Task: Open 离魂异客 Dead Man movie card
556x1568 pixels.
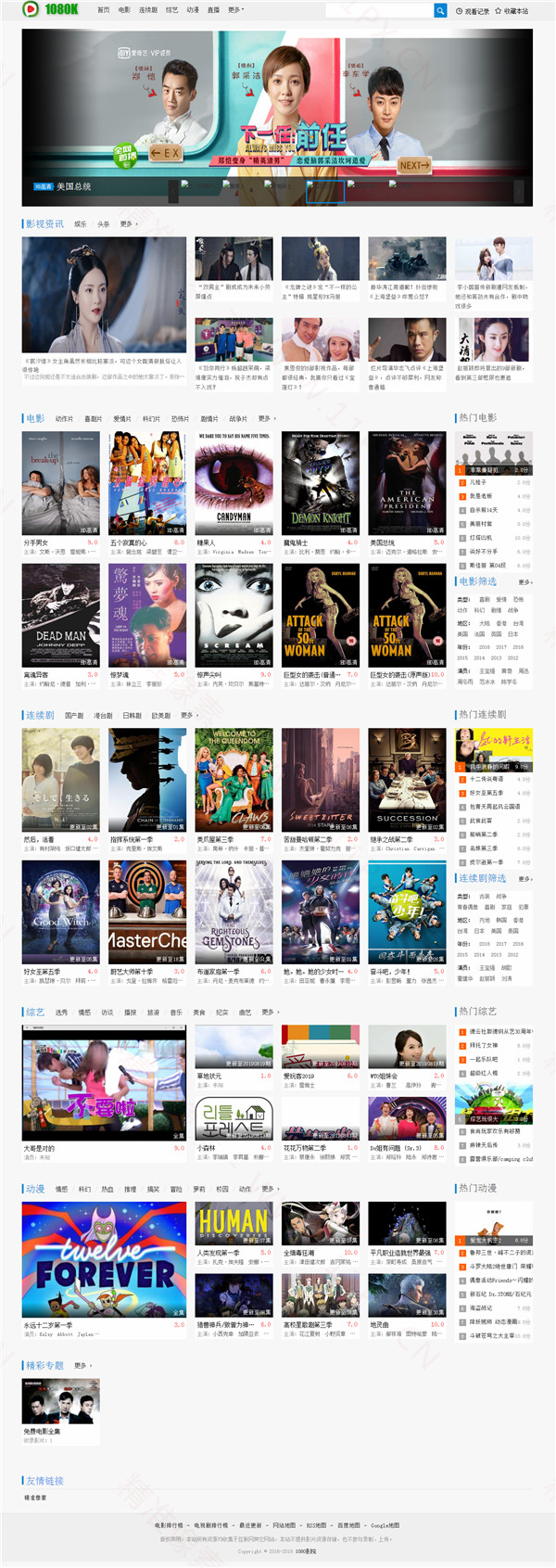Action: 60,615
